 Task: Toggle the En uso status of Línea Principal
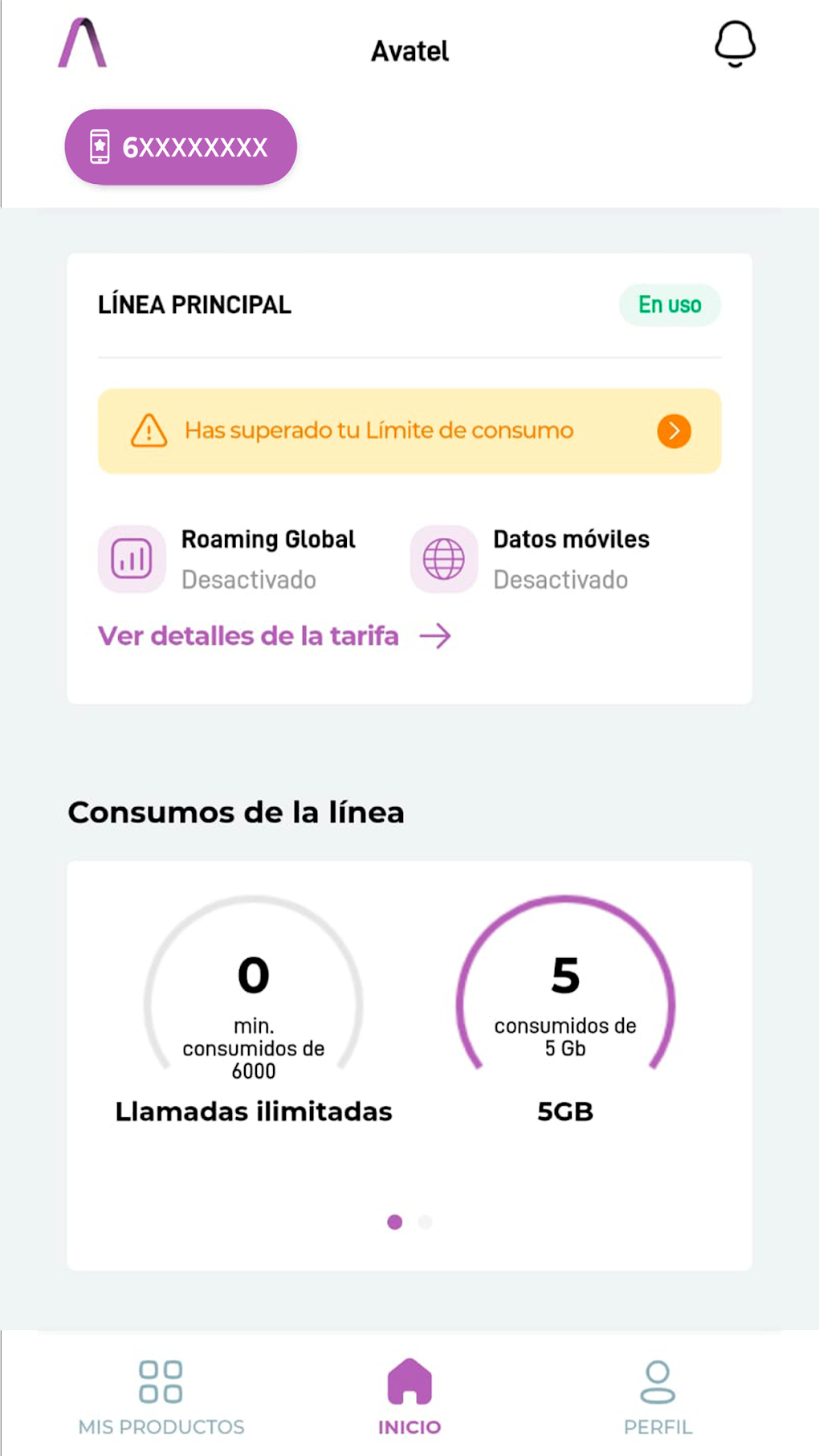pos(670,305)
